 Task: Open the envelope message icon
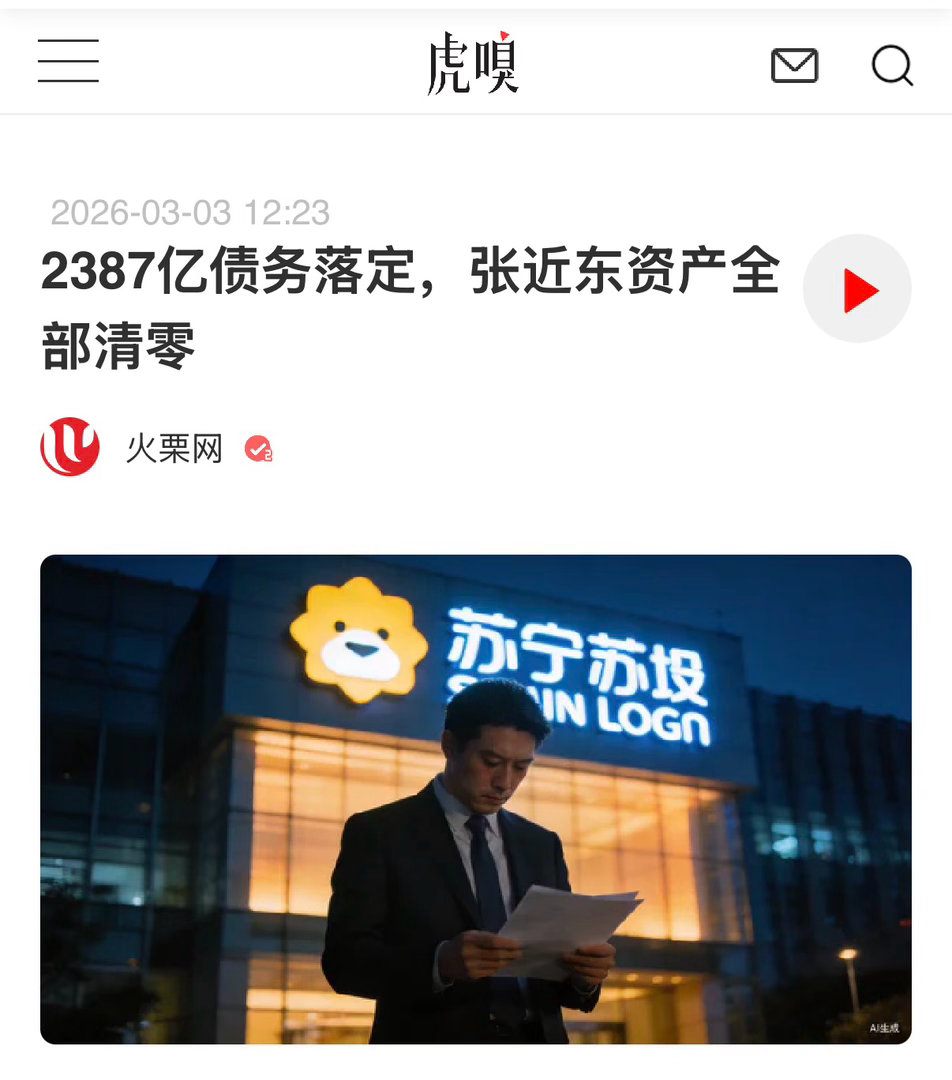tap(794, 65)
